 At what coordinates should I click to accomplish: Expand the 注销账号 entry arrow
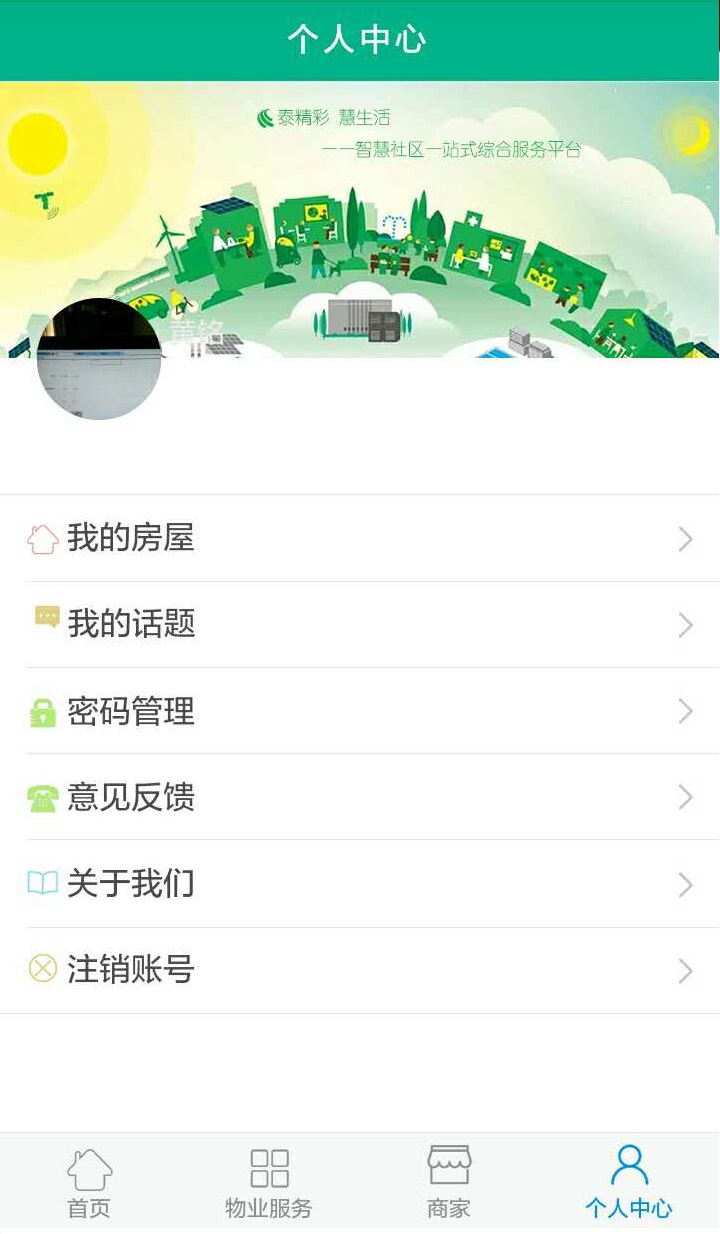686,970
